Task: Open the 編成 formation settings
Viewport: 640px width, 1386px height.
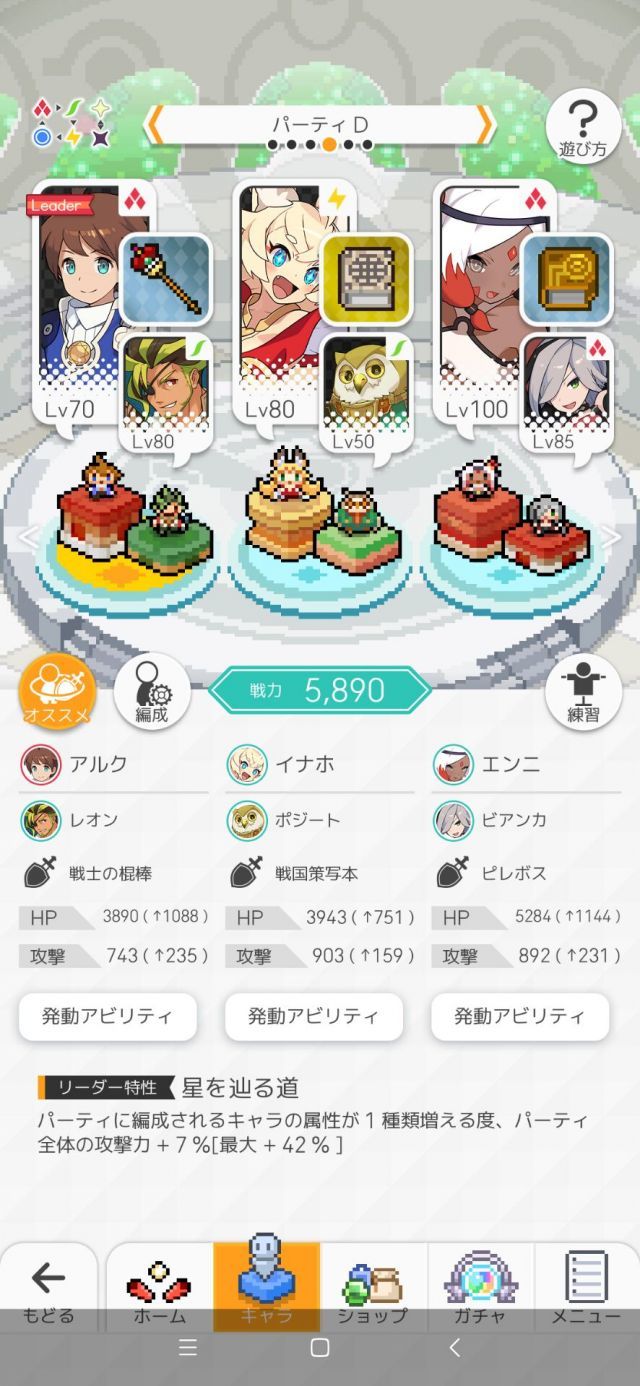Action: [x=152, y=690]
